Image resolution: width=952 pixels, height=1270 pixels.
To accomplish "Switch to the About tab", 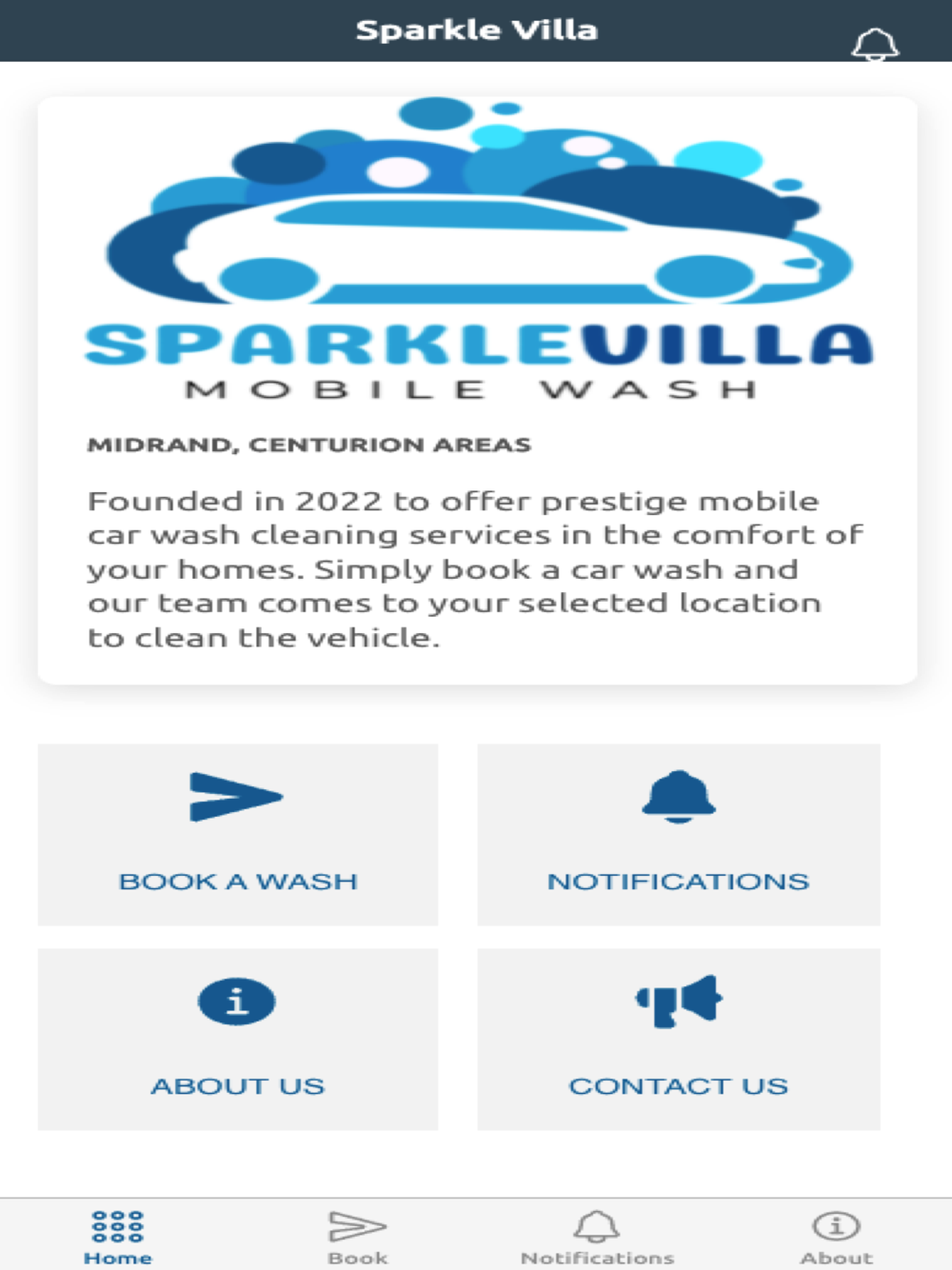I will 836,1237.
